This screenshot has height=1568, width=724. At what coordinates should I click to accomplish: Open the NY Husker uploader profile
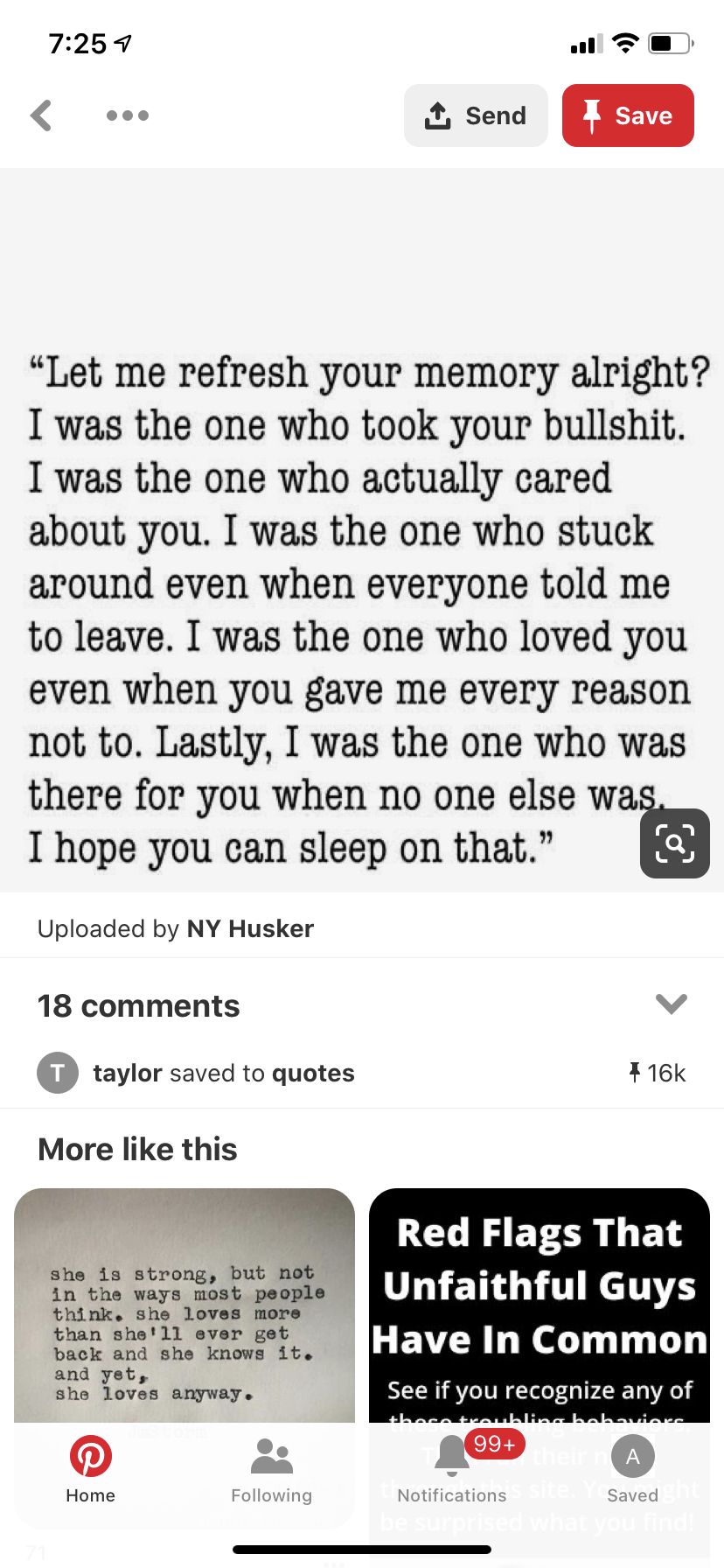[250, 928]
